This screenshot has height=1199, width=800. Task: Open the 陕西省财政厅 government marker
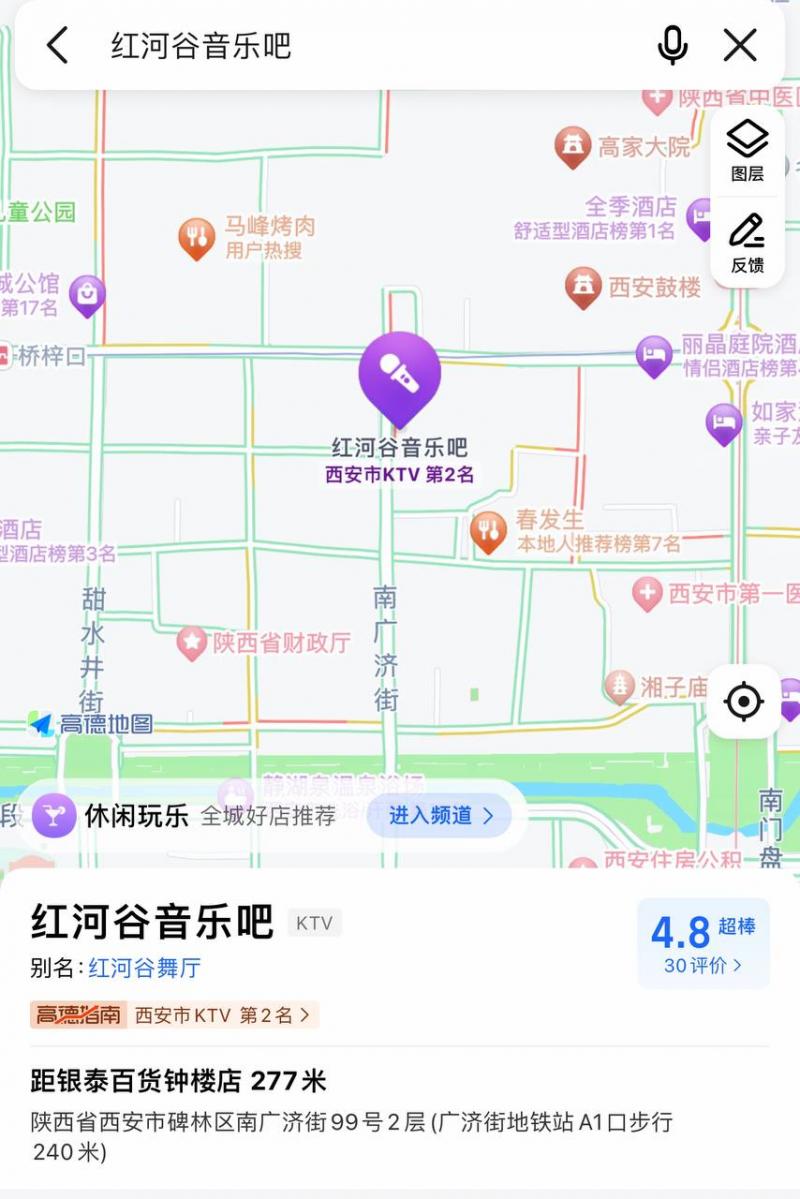click(190, 641)
